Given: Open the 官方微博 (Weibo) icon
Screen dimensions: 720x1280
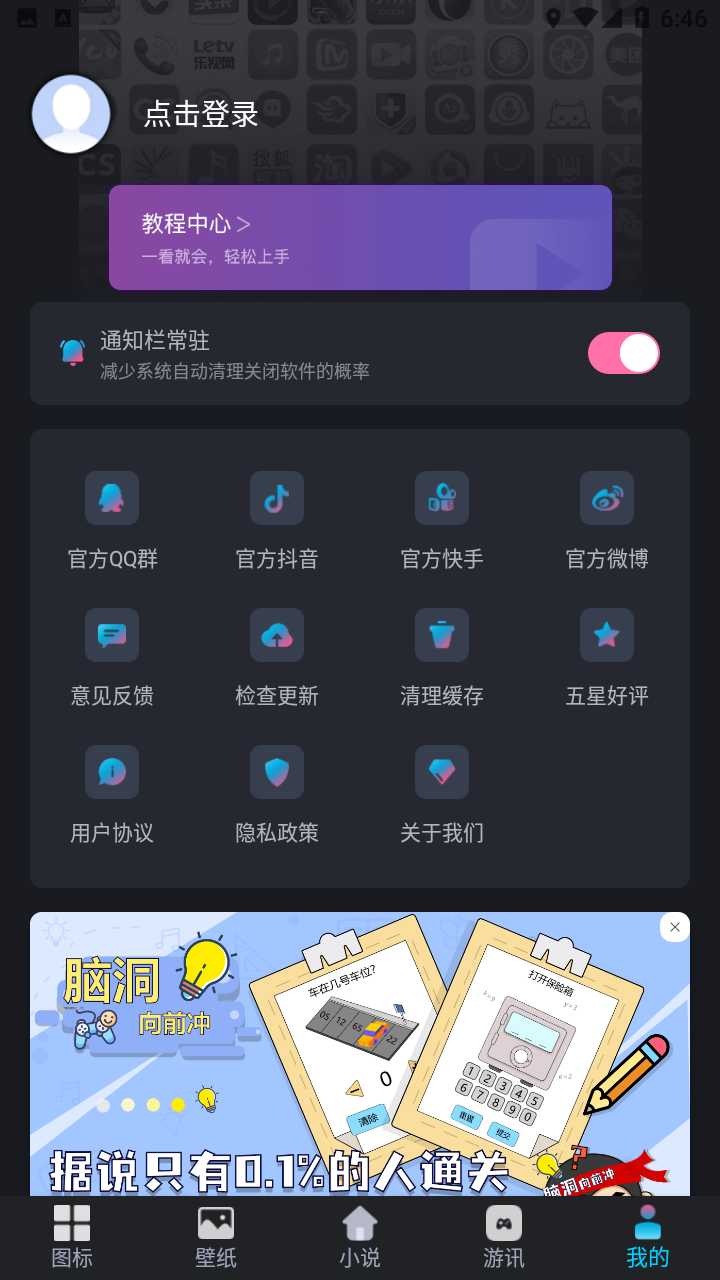Looking at the screenshot, I should 606,498.
